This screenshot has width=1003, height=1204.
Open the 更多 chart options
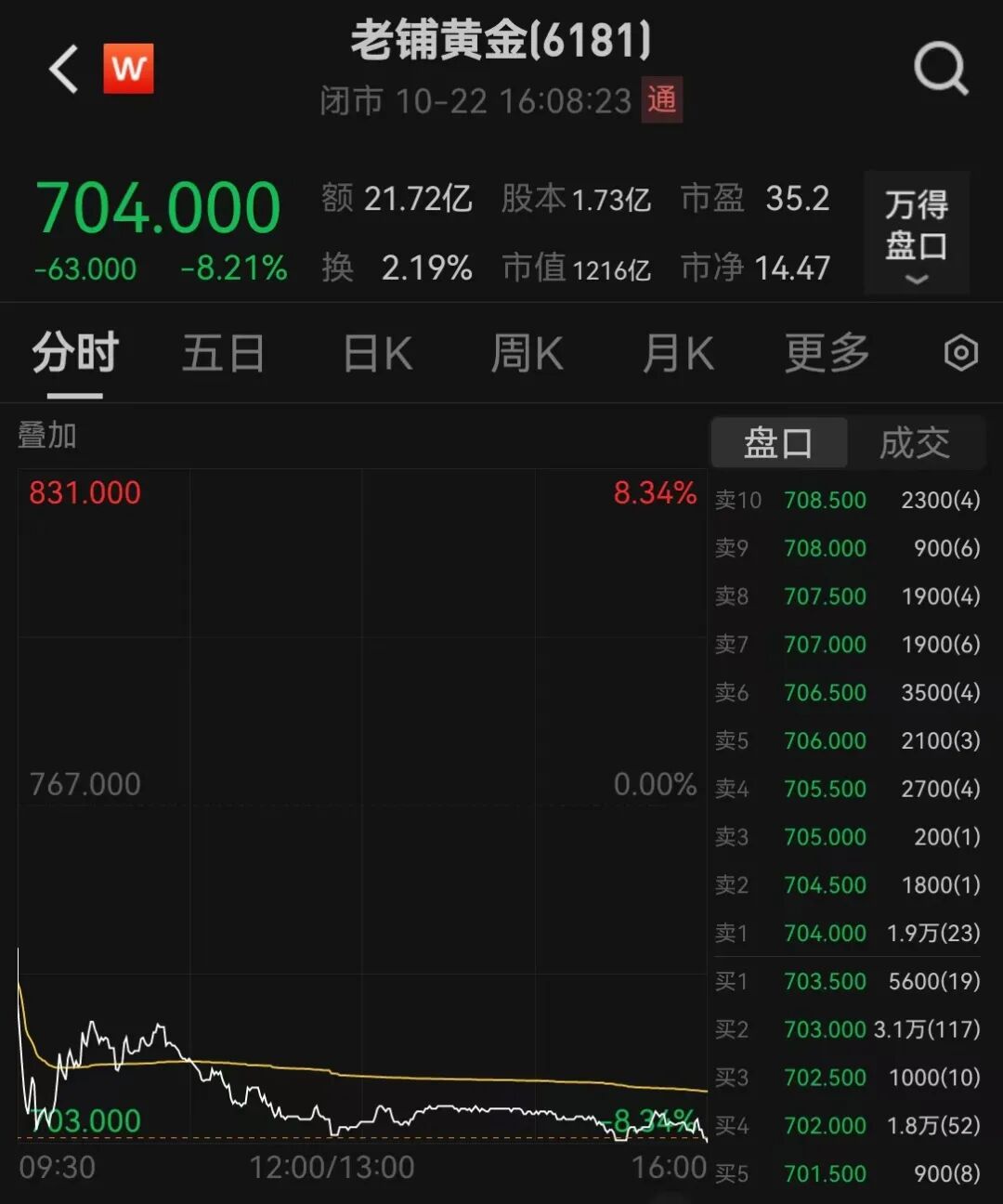tap(827, 354)
